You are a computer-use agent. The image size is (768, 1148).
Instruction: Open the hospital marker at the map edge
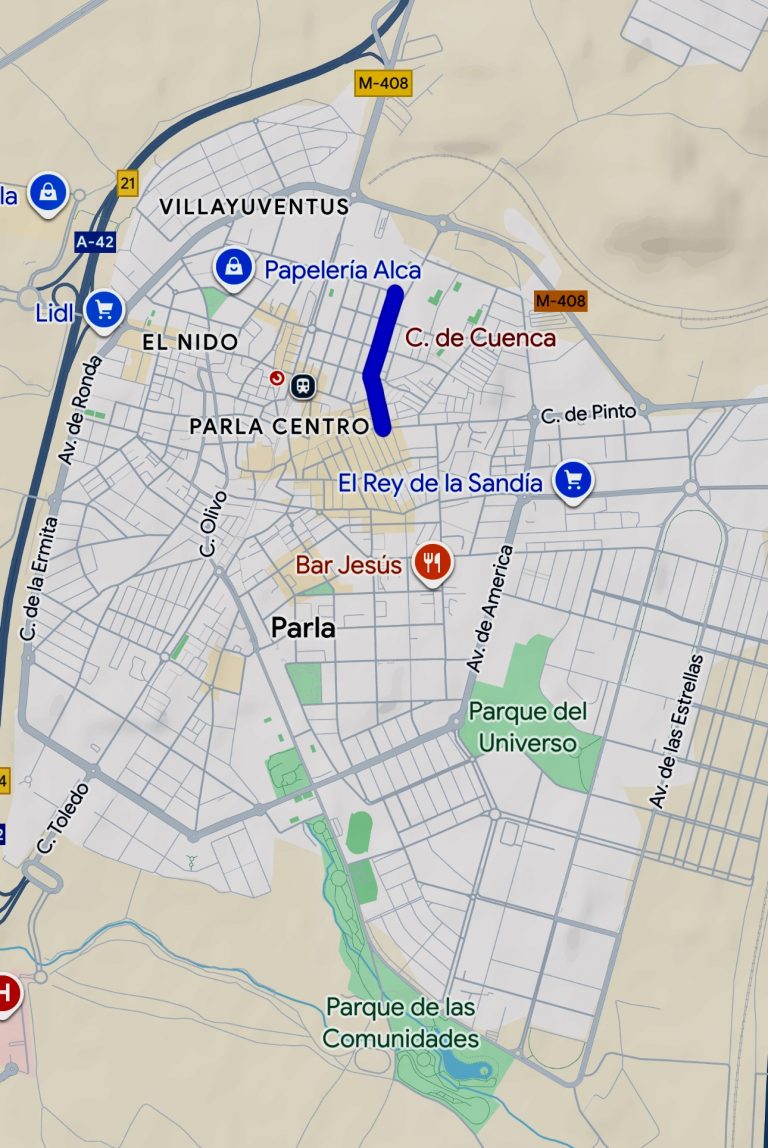[x=5, y=994]
